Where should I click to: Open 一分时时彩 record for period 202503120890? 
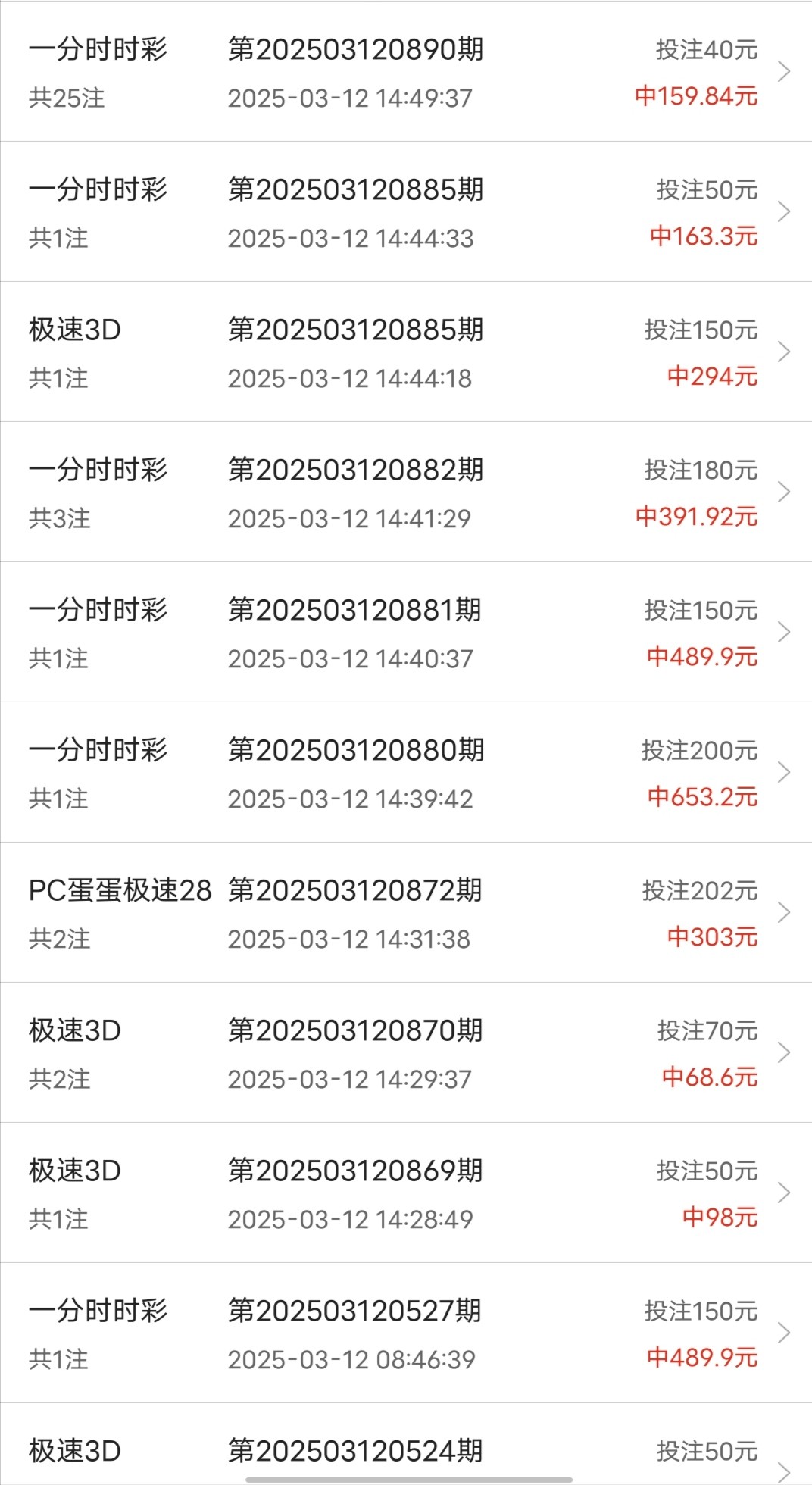[406, 72]
